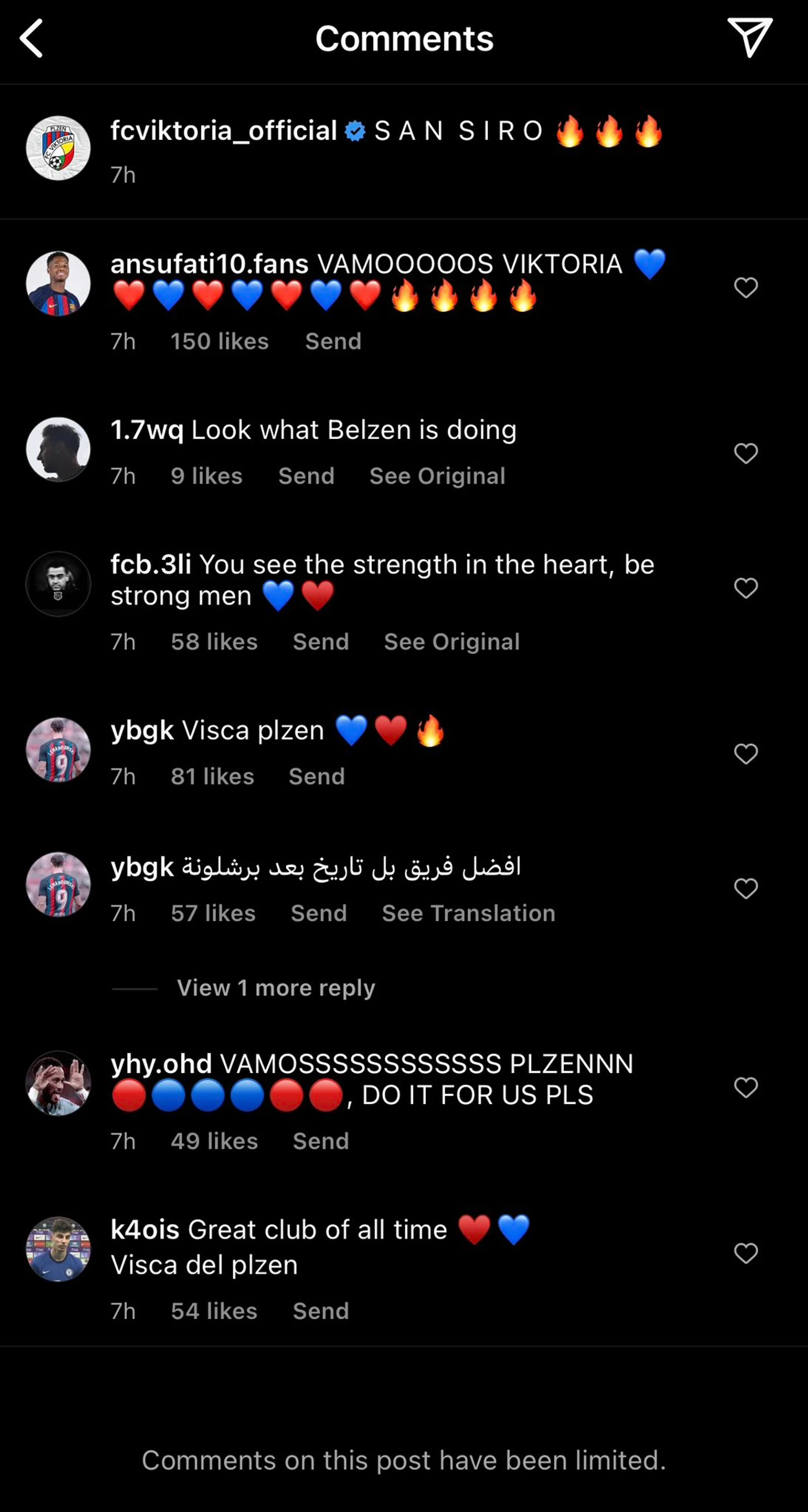The height and width of the screenshot is (1512, 808).
Task: Send k4ois's comment to someone
Action: point(320,1311)
